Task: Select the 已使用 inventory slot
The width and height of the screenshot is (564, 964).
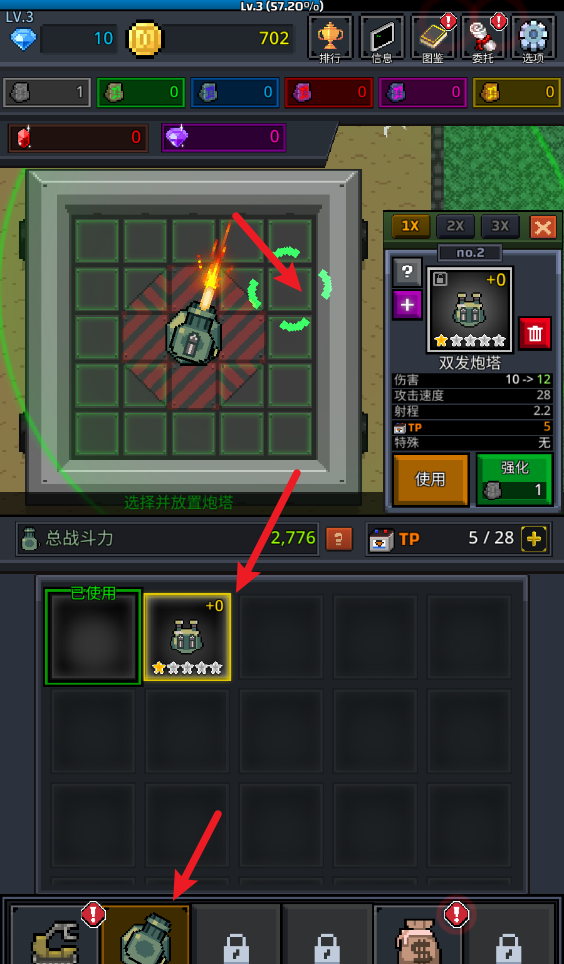Action: (x=93, y=637)
